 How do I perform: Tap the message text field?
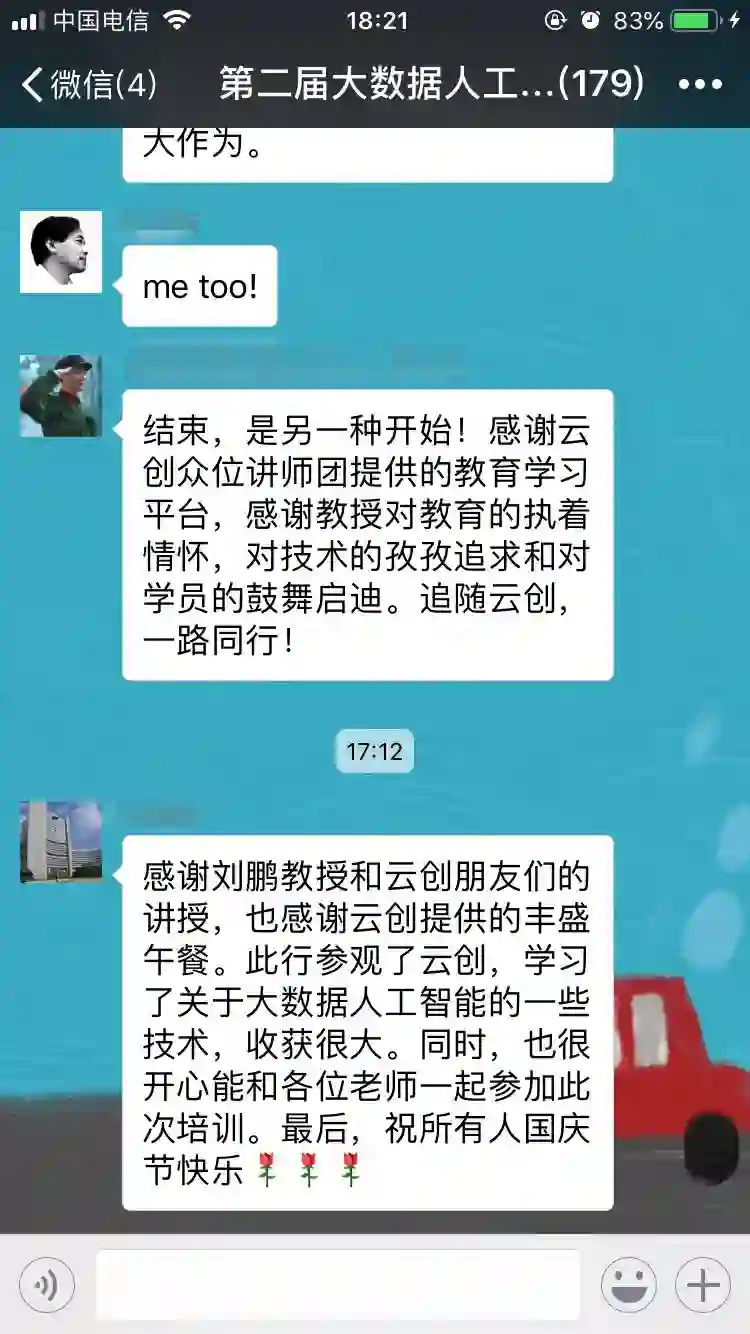click(x=337, y=1284)
